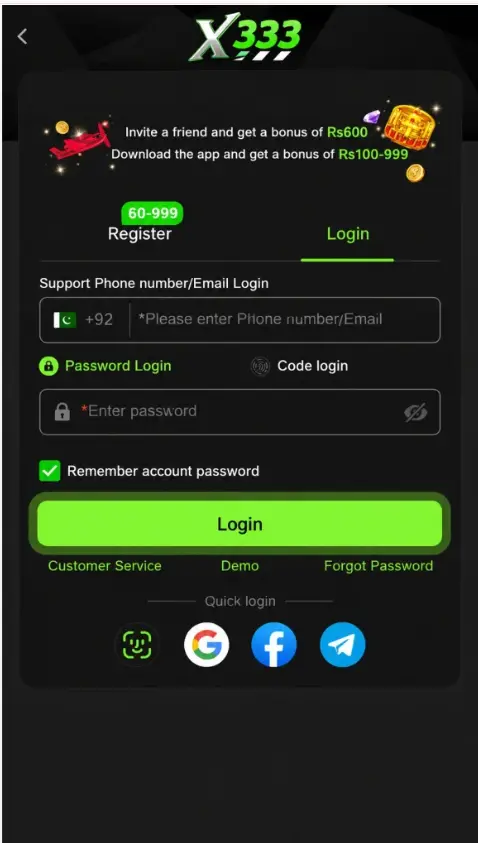Use face ID quick login
Image resolution: width=478 pixels, height=843 pixels.
(x=137, y=645)
